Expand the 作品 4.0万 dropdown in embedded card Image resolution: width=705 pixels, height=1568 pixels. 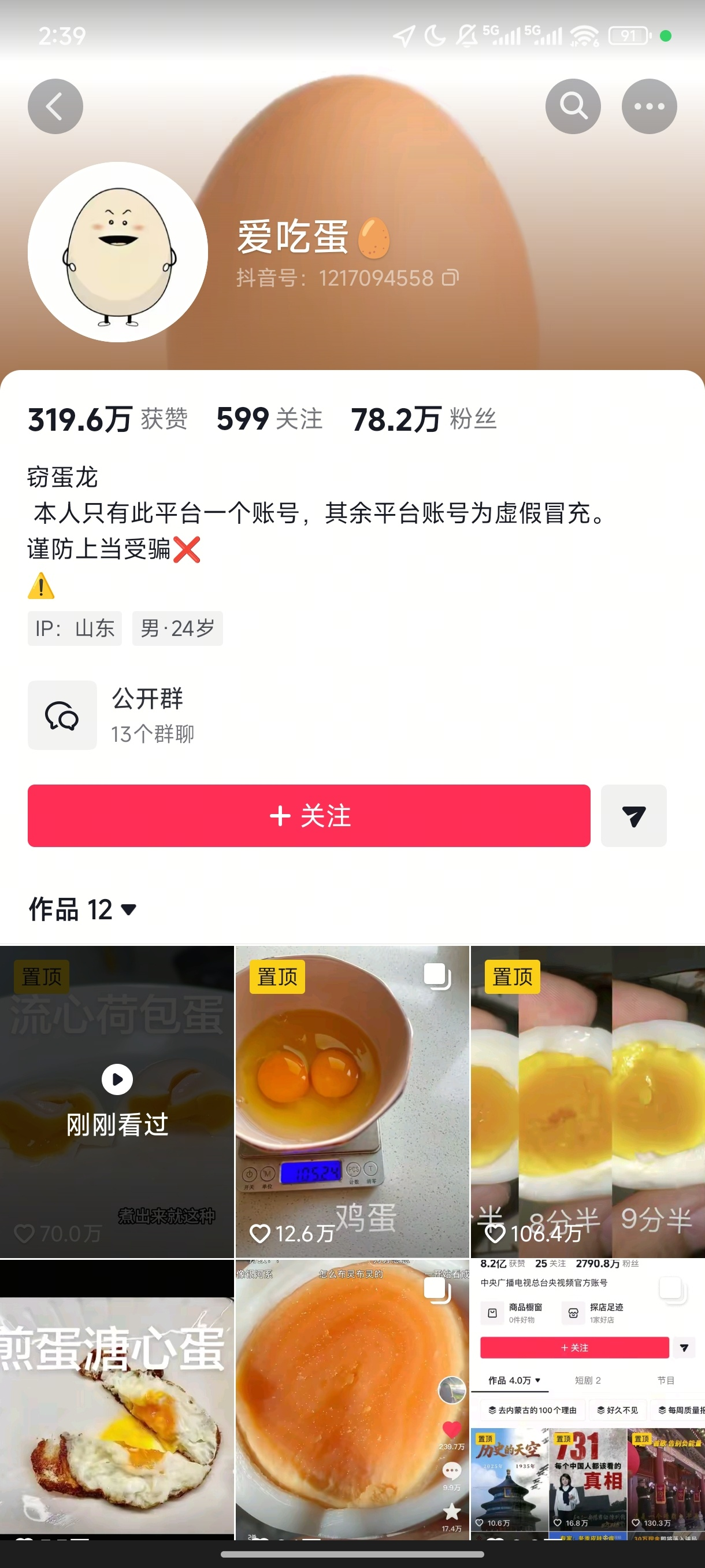point(515,1381)
